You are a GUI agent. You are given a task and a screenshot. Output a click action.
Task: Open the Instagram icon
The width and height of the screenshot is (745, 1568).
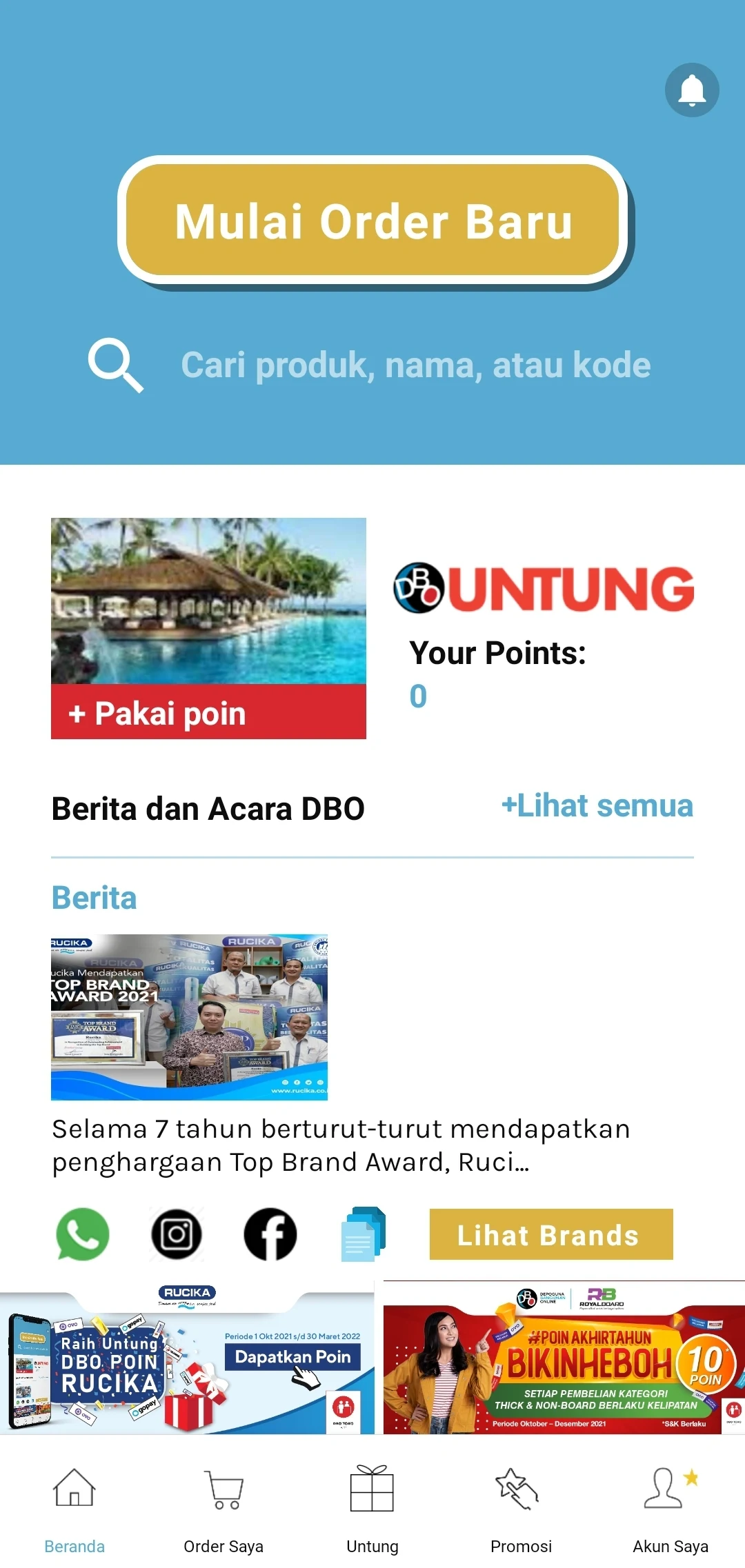click(x=177, y=1234)
